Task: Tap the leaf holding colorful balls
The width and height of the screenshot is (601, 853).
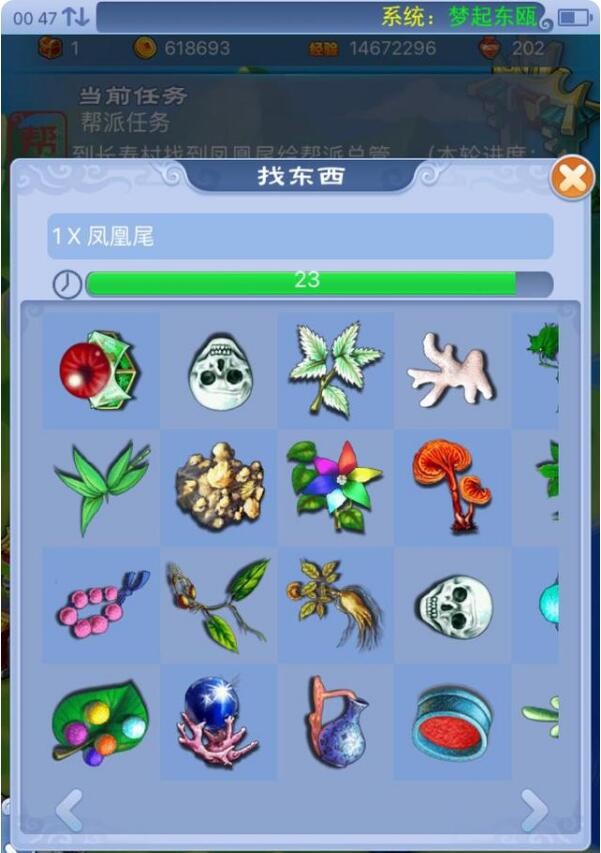Action: click(100, 722)
